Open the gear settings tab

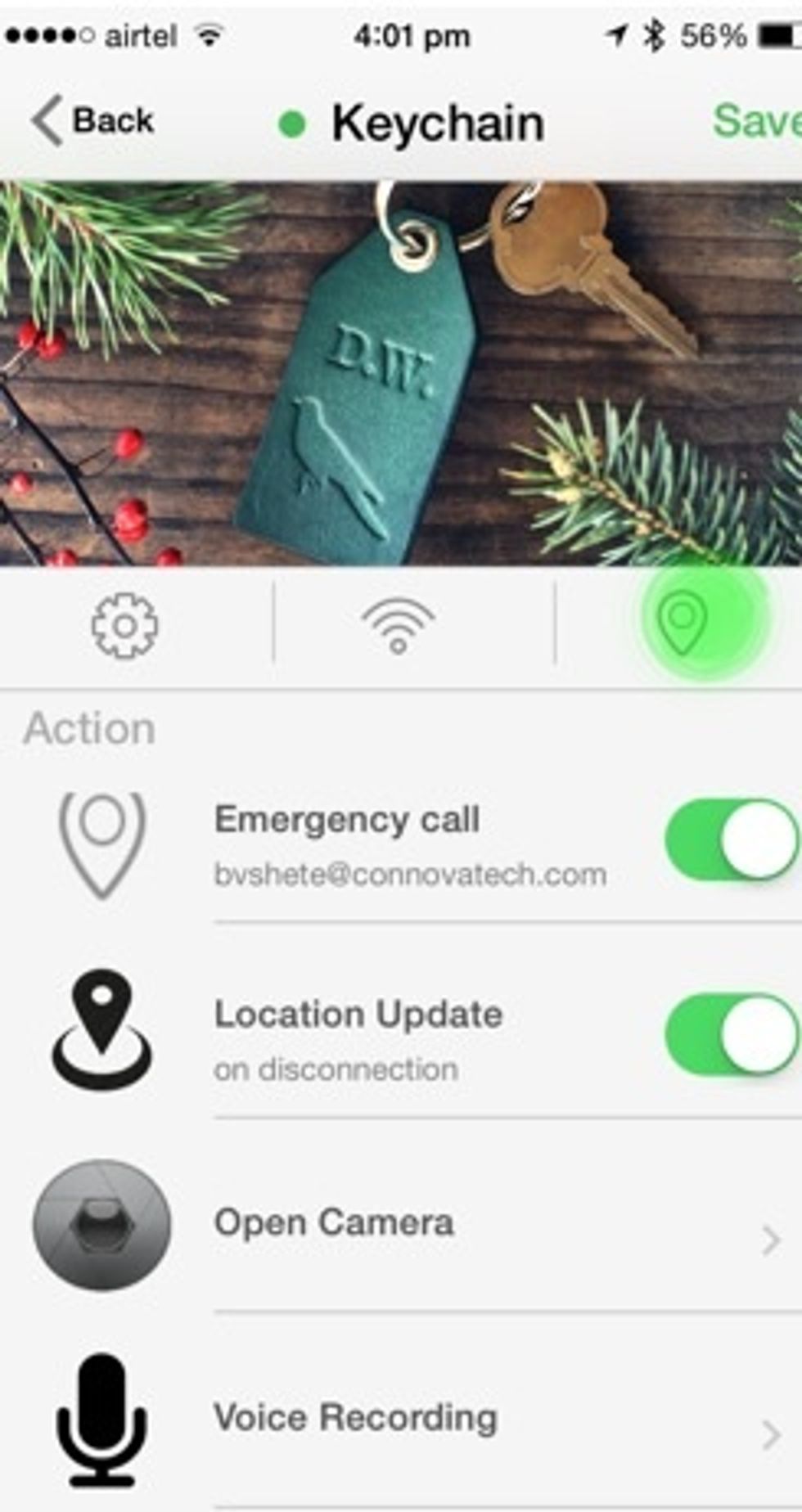click(124, 625)
